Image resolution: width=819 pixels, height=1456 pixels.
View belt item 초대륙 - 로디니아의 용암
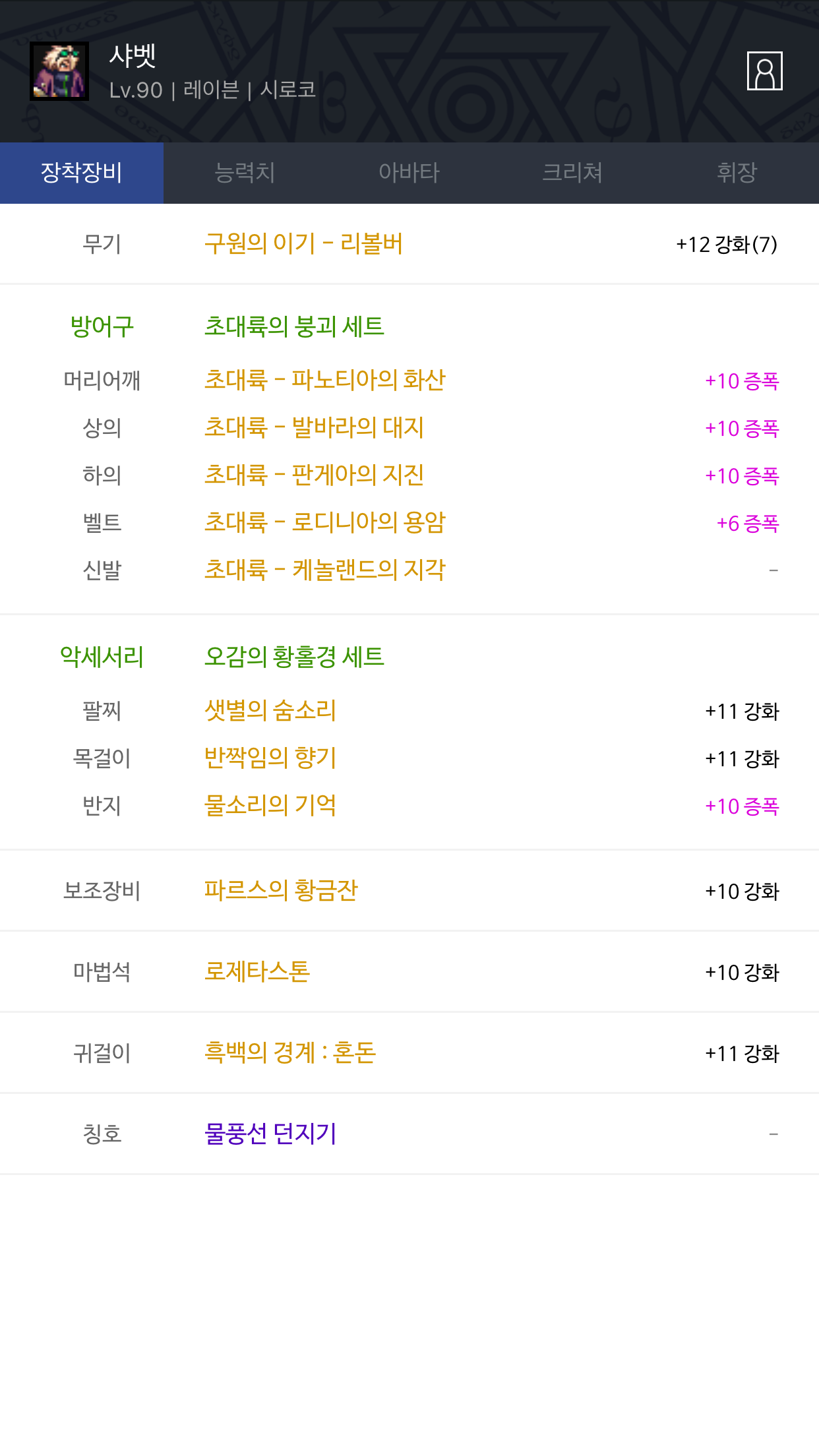tap(325, 523)
